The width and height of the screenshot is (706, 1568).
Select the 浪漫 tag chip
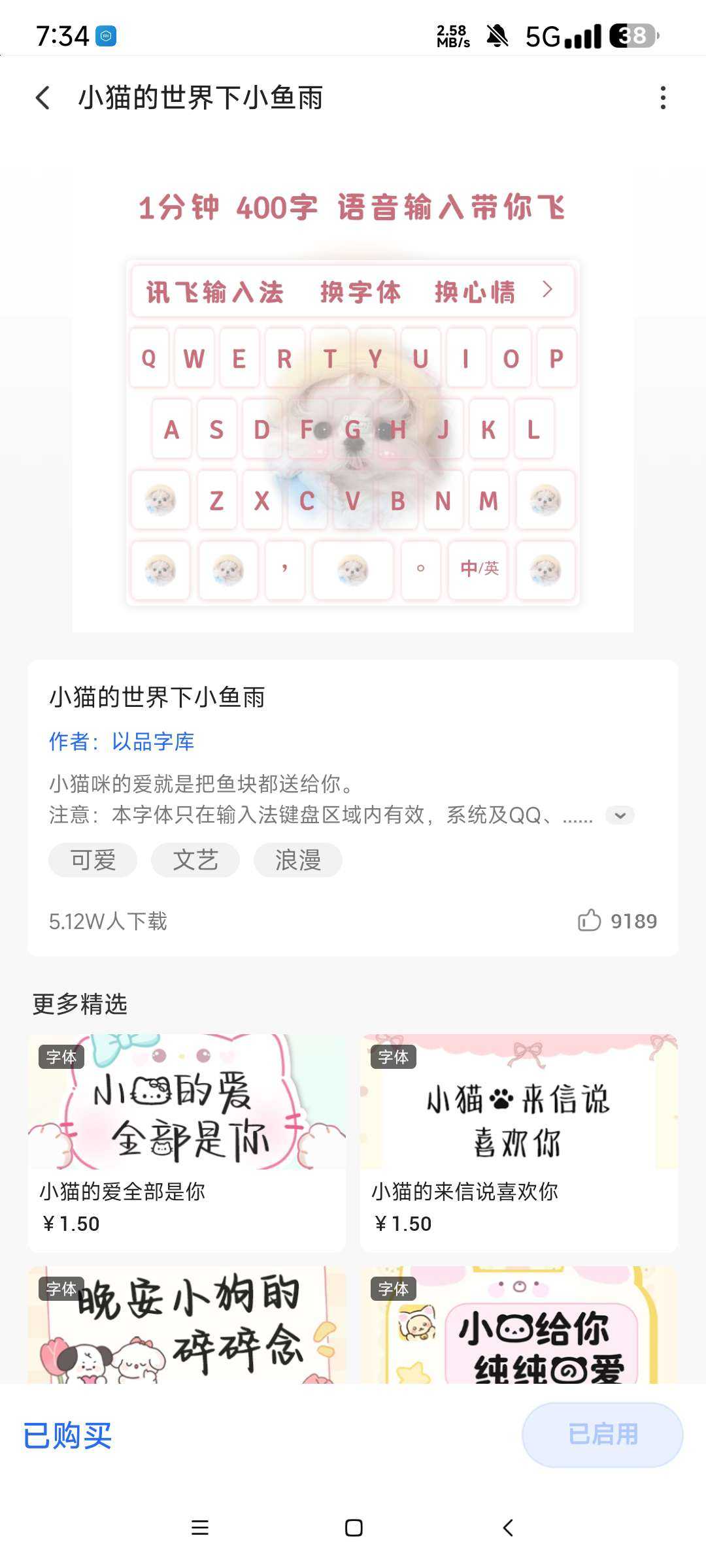(x=297, y=860)
